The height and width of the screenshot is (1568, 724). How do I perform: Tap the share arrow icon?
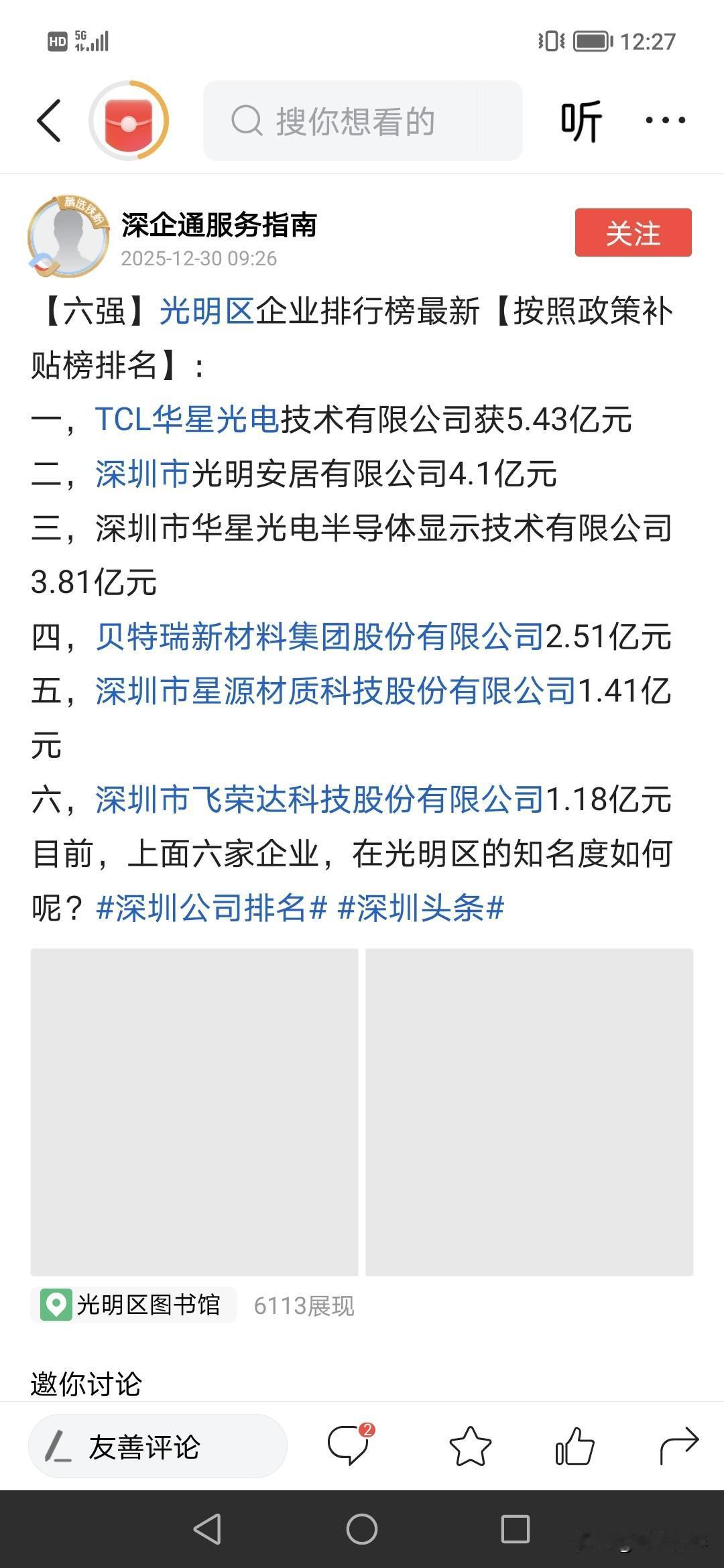pyautogui.click(x=680, y=1447)
